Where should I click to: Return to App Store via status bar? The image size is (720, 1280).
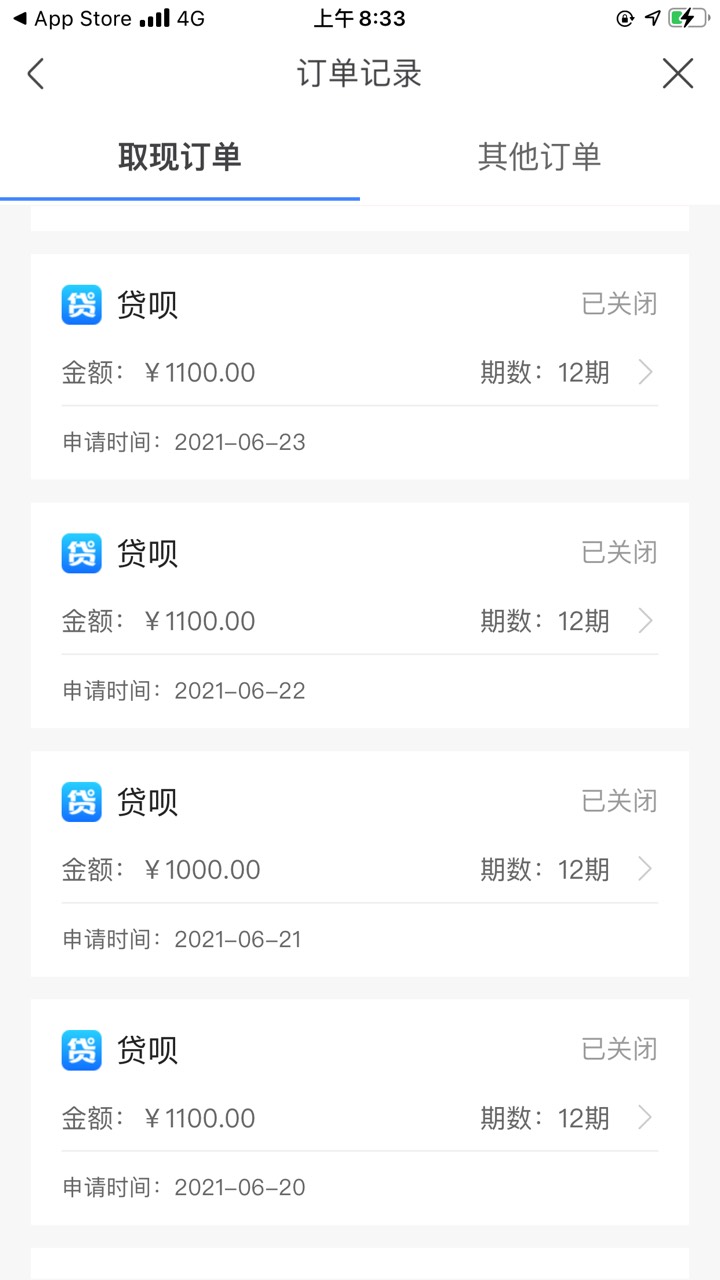click(x=72, y=18)
